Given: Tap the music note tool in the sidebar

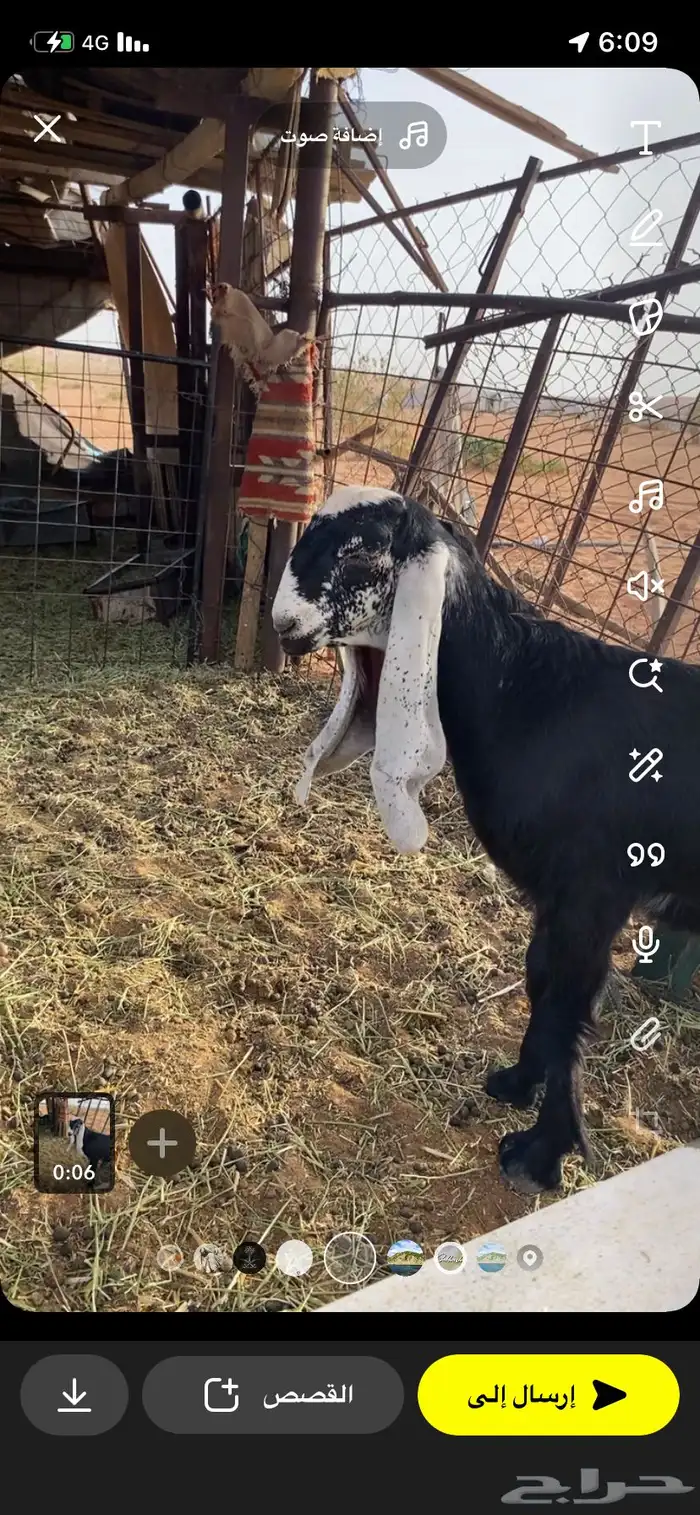Looking at the screenshot, I should click(x=646, y=496).
